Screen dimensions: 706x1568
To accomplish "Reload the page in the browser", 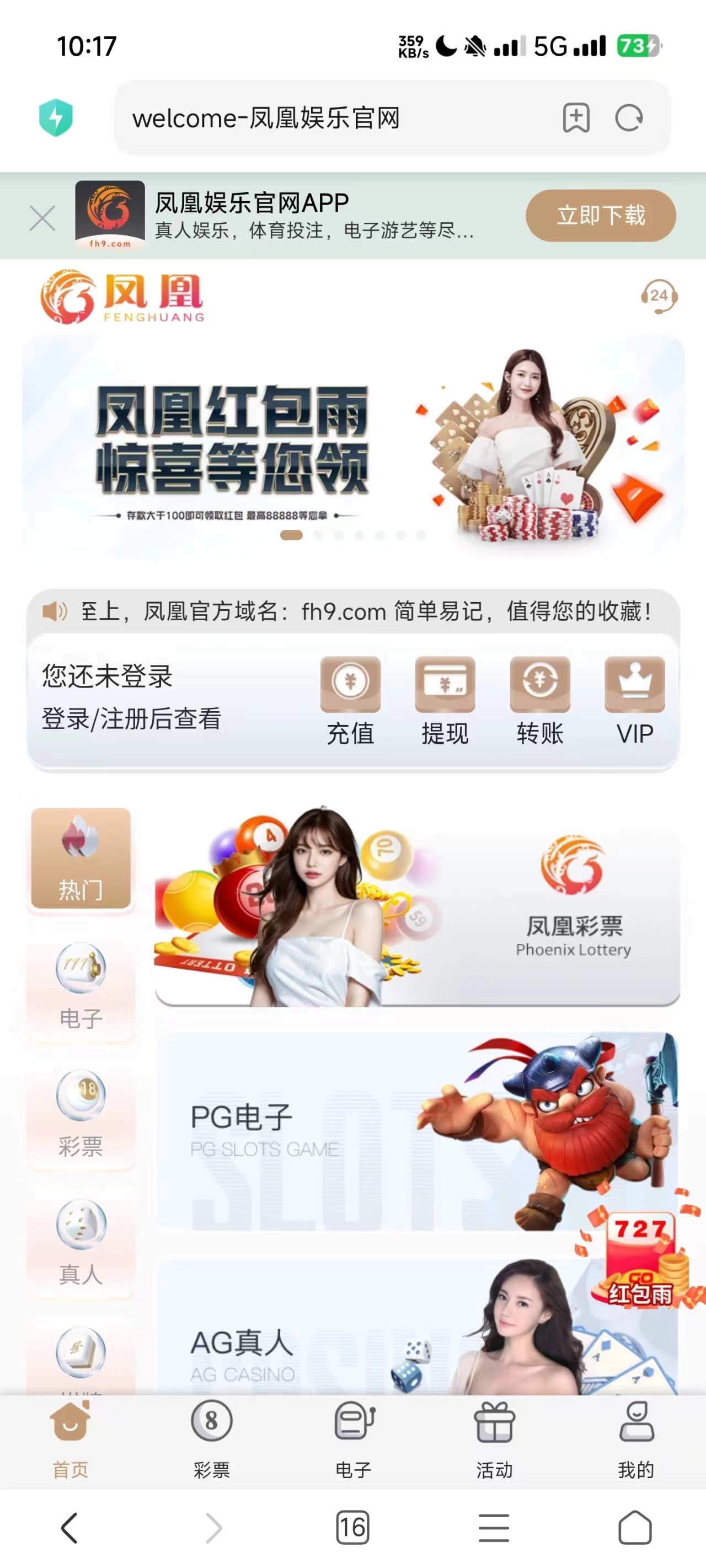I will (x=629, y=118).
